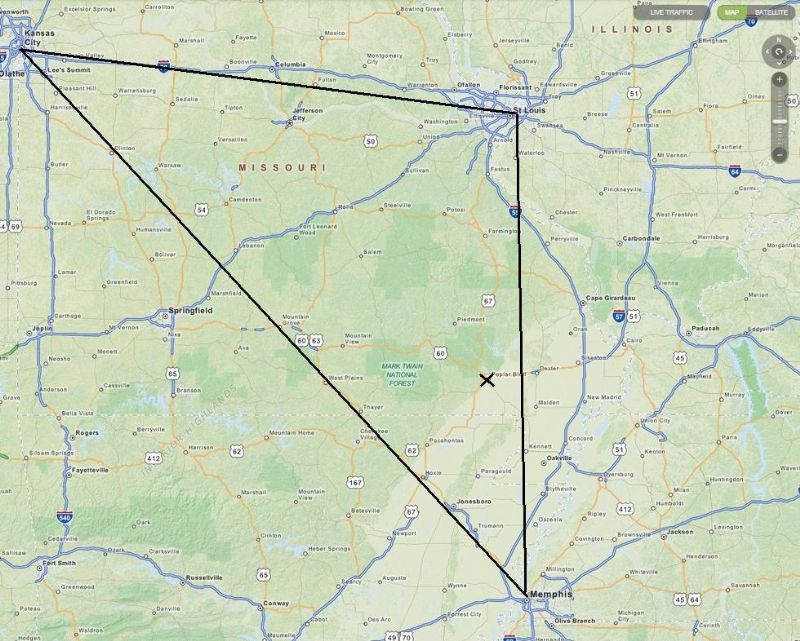Turn on the Live Traffic overlay

pos(669,12)
